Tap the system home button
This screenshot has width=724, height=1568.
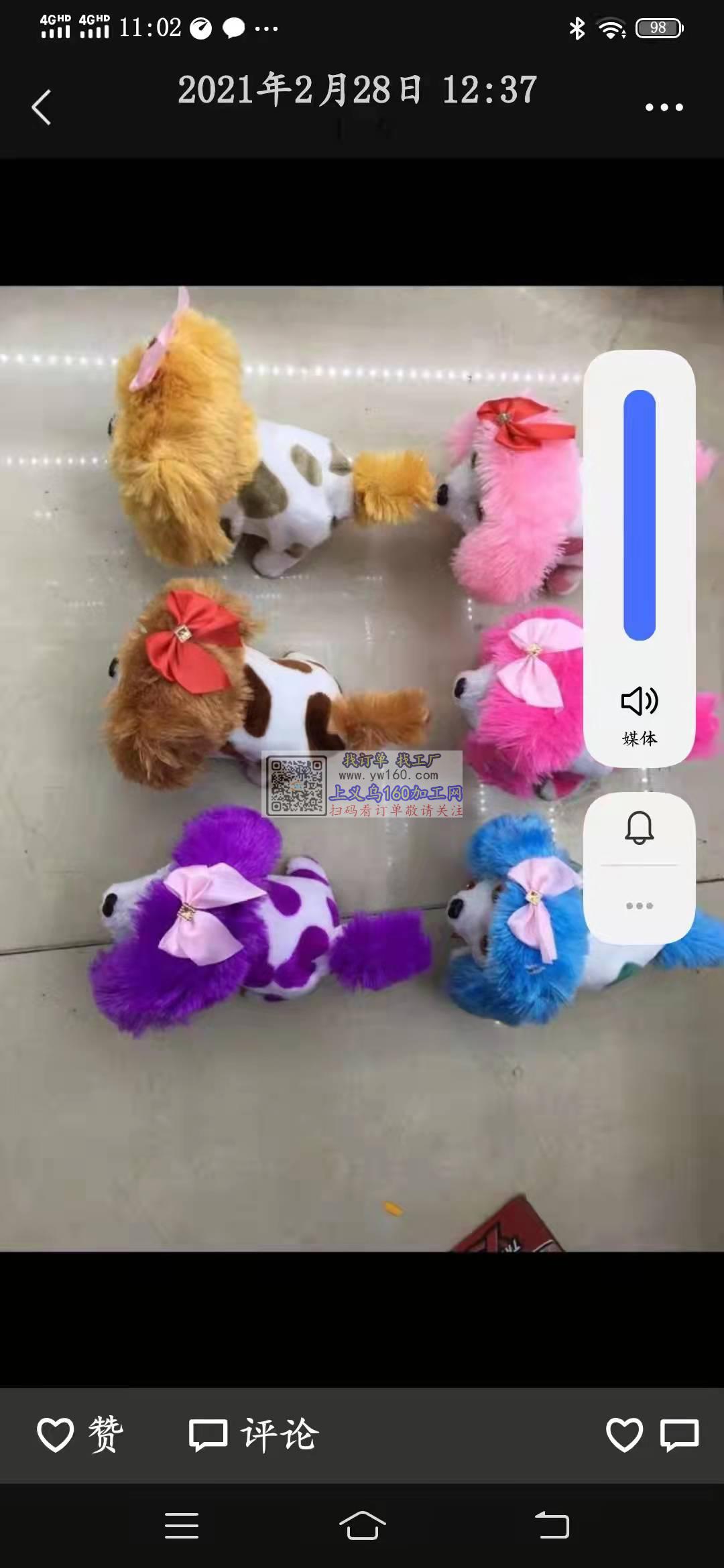click(362, 1526)
